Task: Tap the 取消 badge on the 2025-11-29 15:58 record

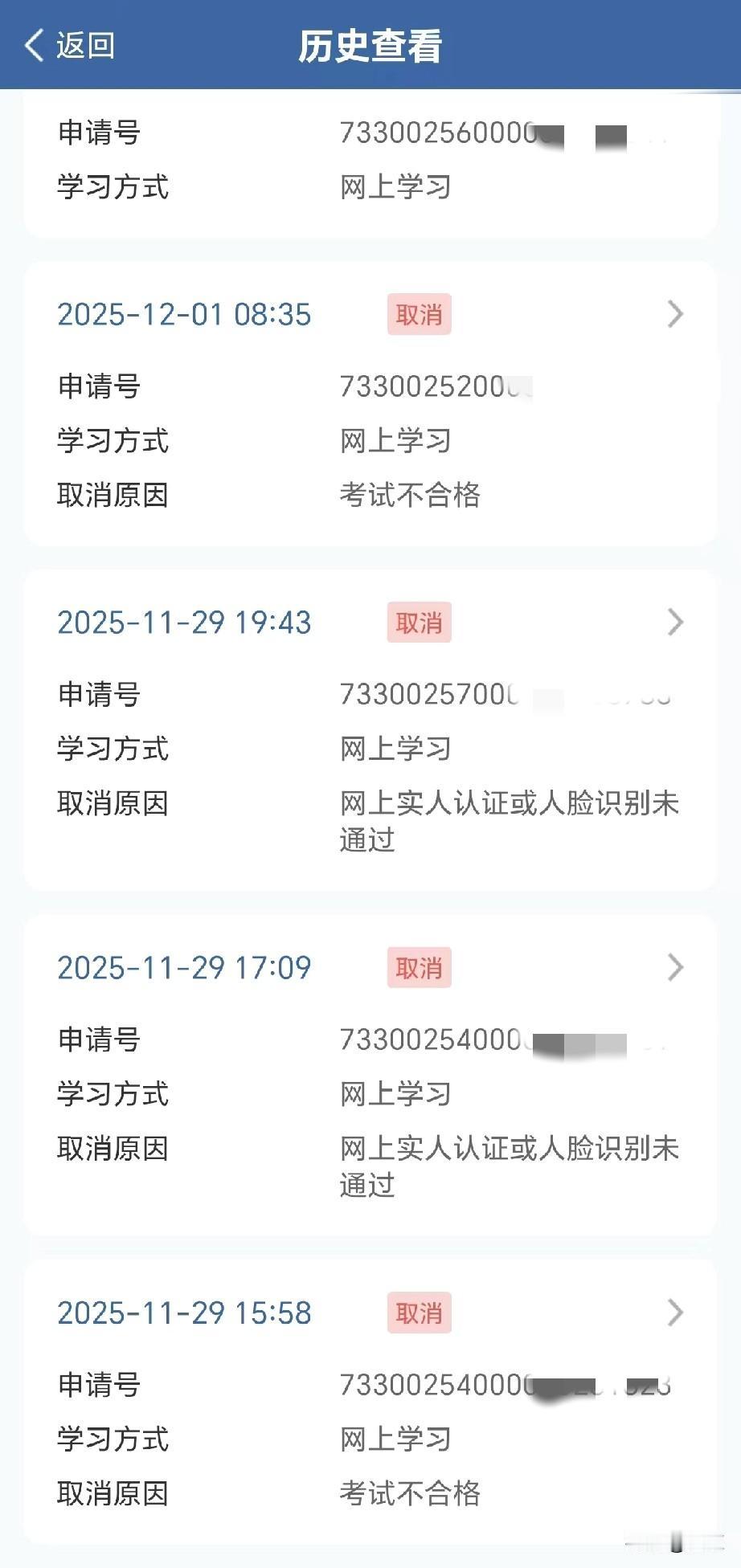Action: click(x=420, y=1313)
